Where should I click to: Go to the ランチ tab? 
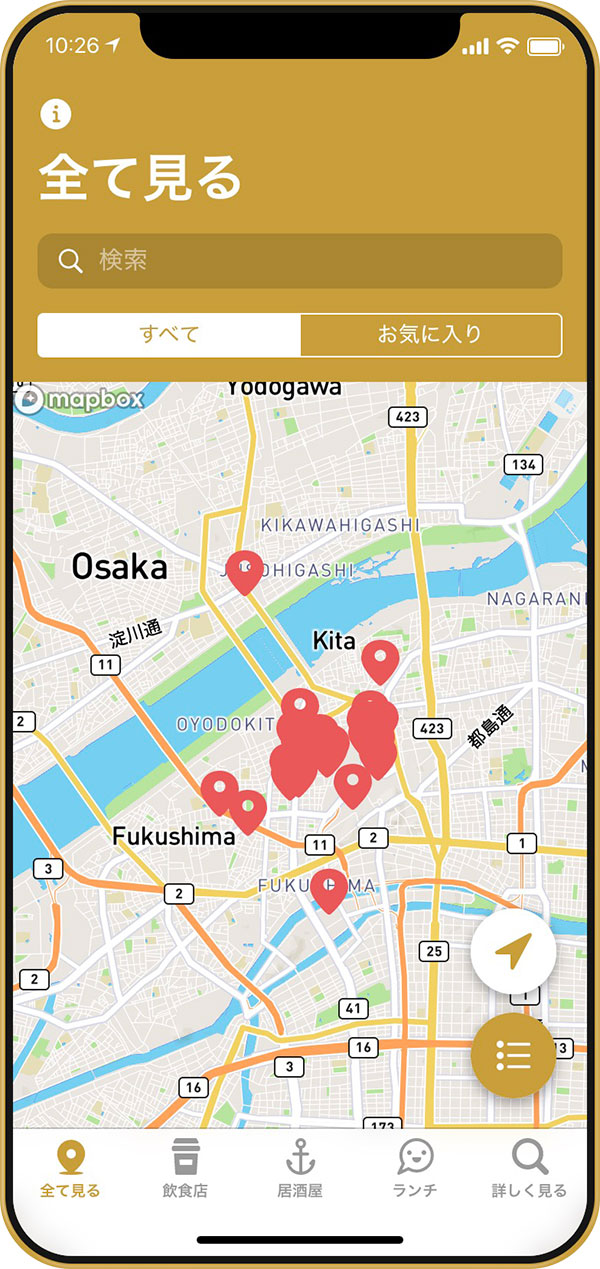point(415,1168)
